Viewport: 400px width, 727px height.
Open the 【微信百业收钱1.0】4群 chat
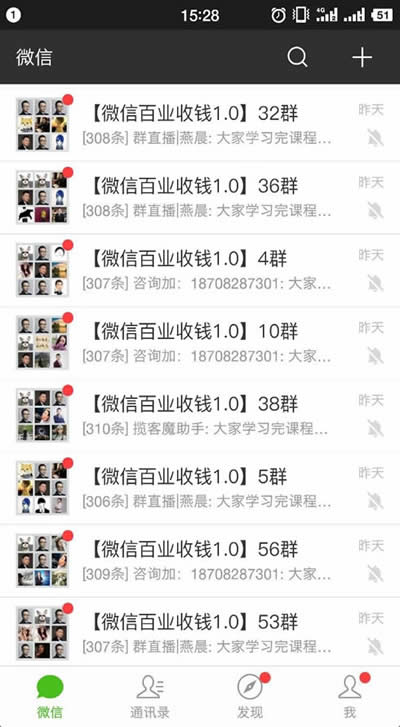click(x=200, y=270)
